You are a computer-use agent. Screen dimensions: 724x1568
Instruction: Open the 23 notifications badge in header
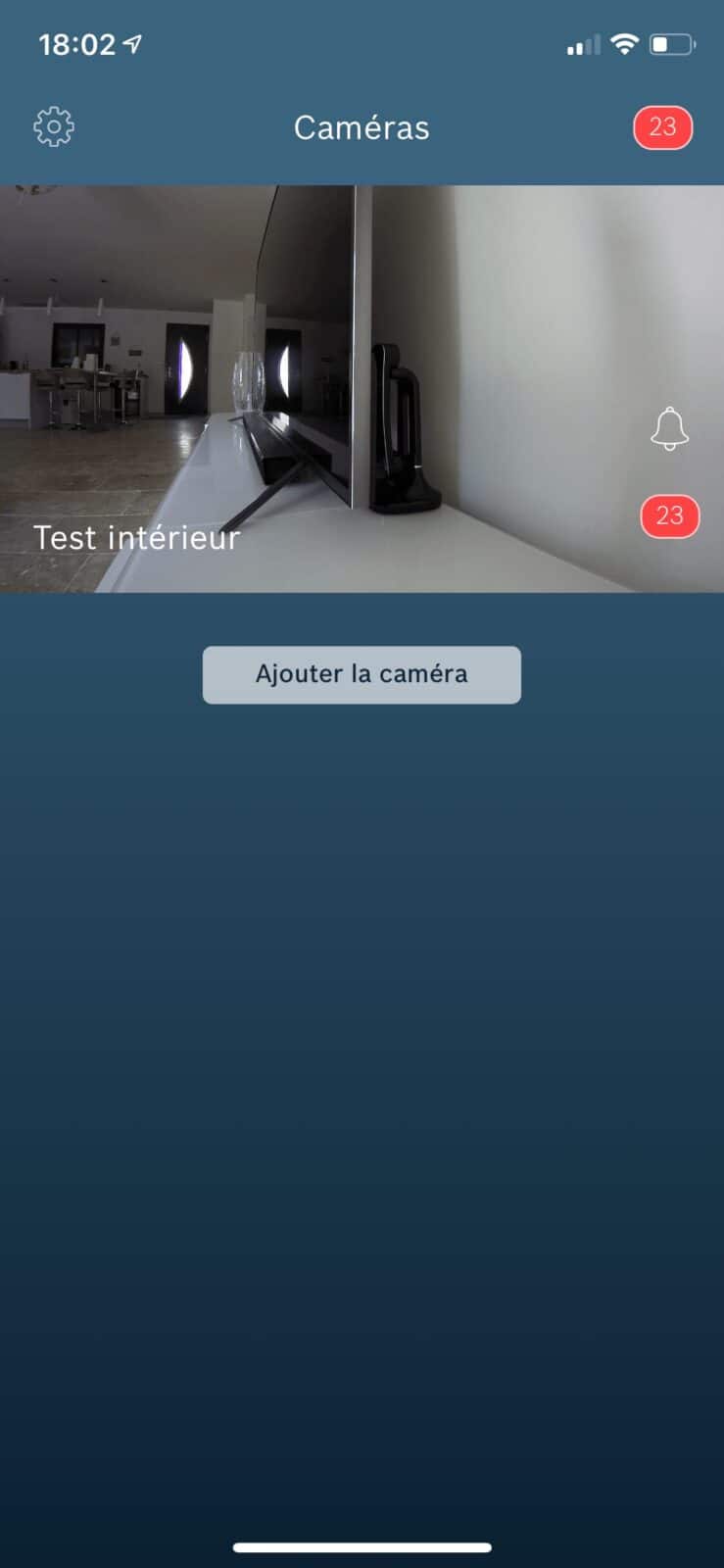pyautogui.click(x=662, y=127)
